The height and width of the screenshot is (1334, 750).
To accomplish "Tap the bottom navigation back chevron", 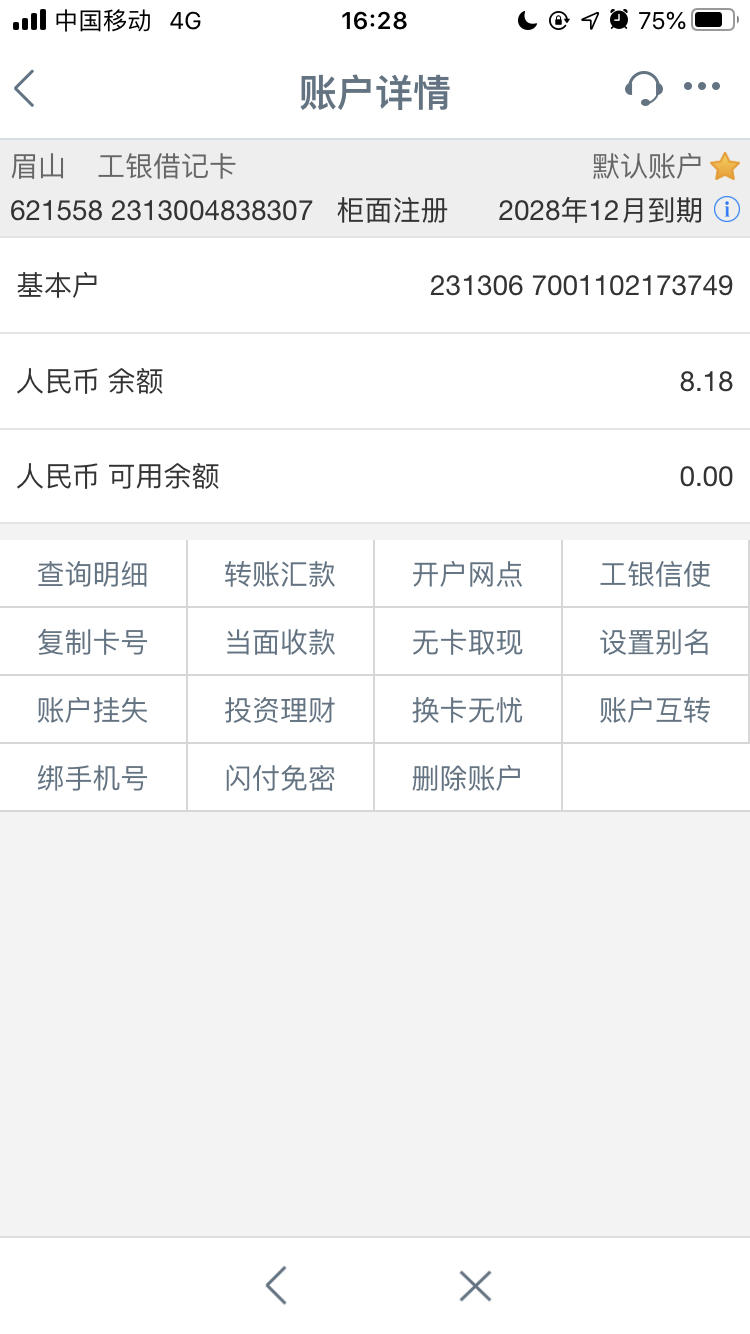I will 275,1285.
